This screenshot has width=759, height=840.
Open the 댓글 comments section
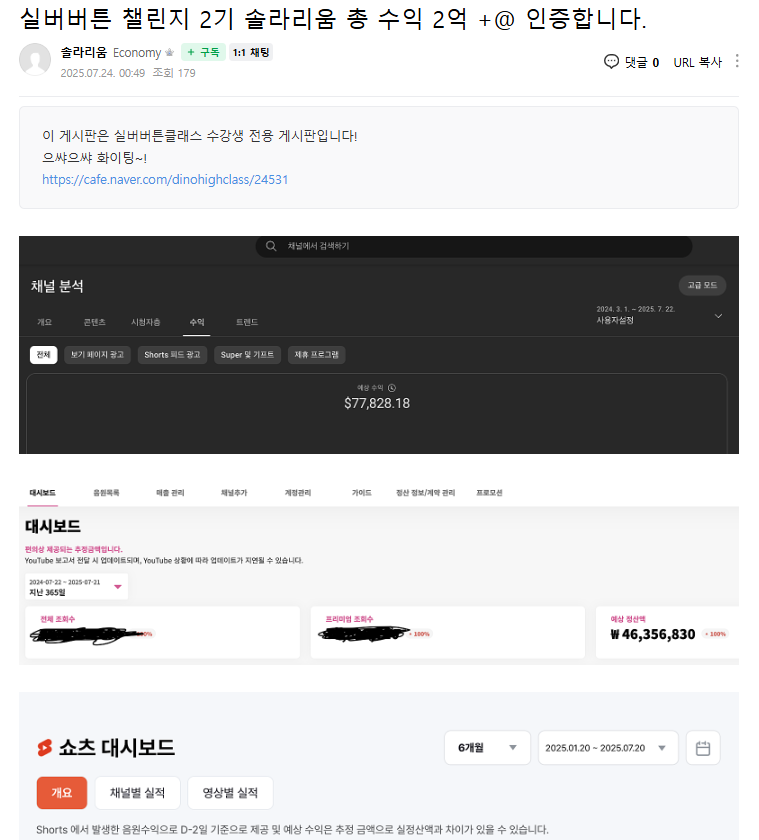632,62
